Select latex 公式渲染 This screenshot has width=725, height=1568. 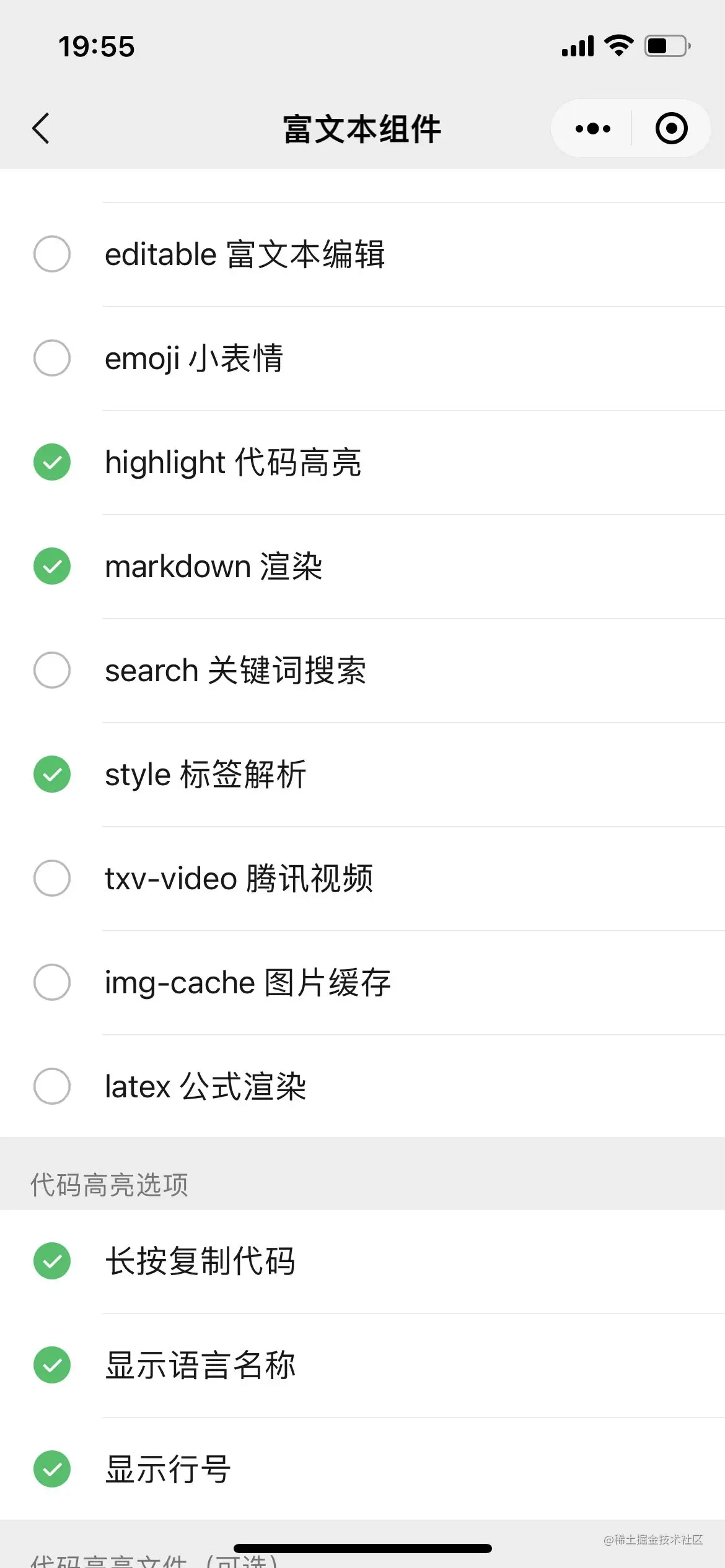(52, 1086)
